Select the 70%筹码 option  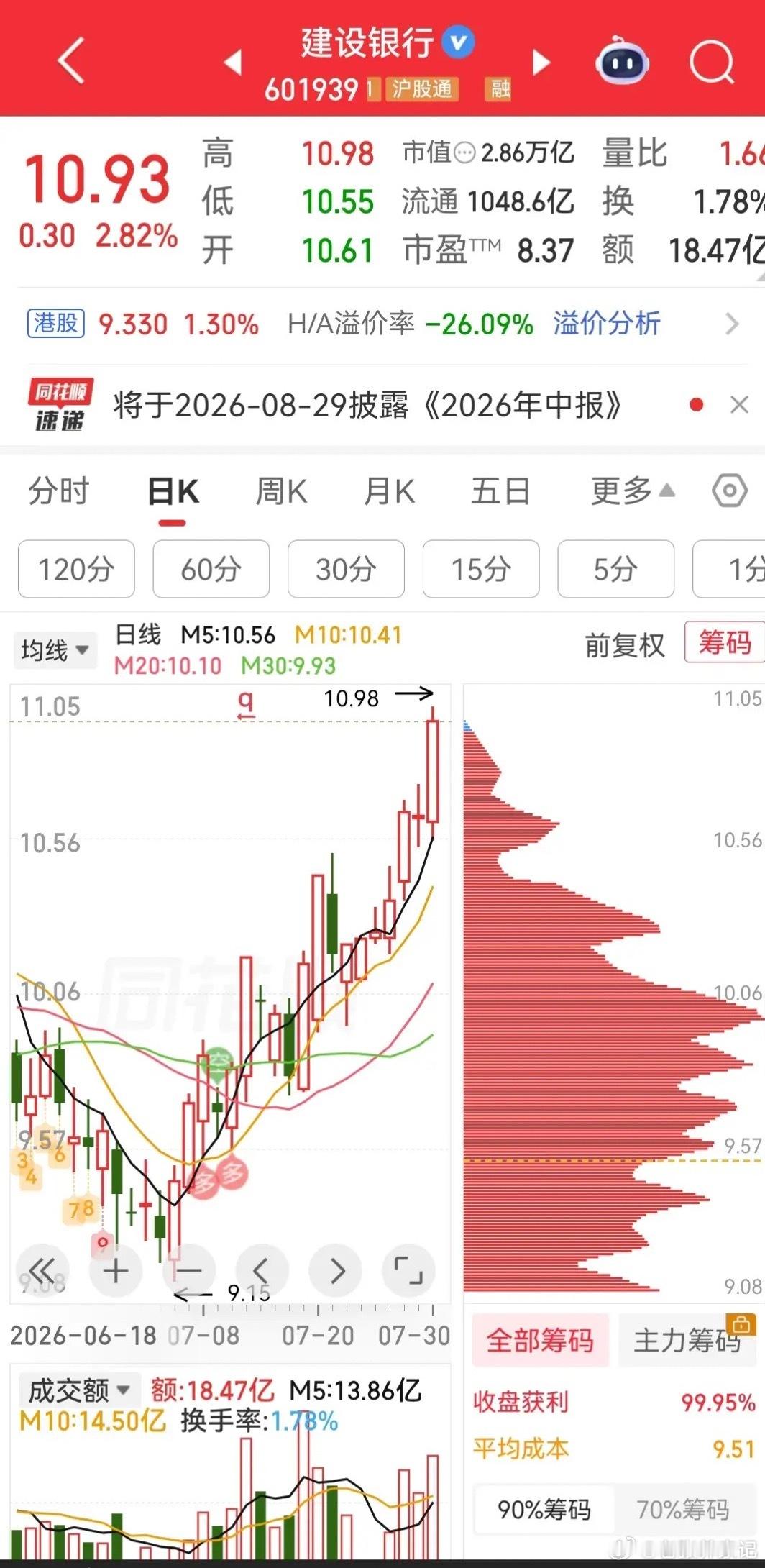682,1509
